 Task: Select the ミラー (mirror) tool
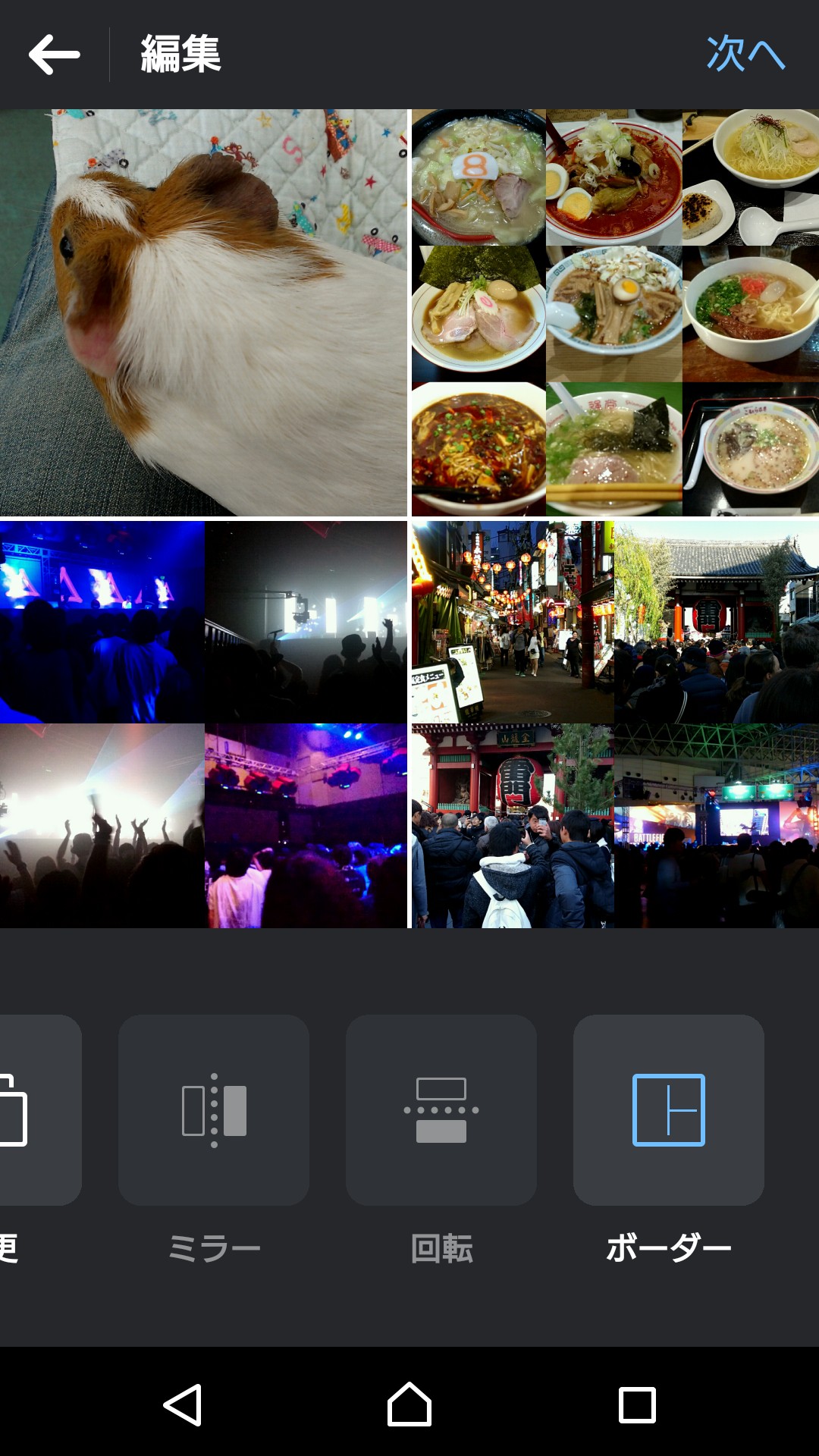(x=214, y=1110)
